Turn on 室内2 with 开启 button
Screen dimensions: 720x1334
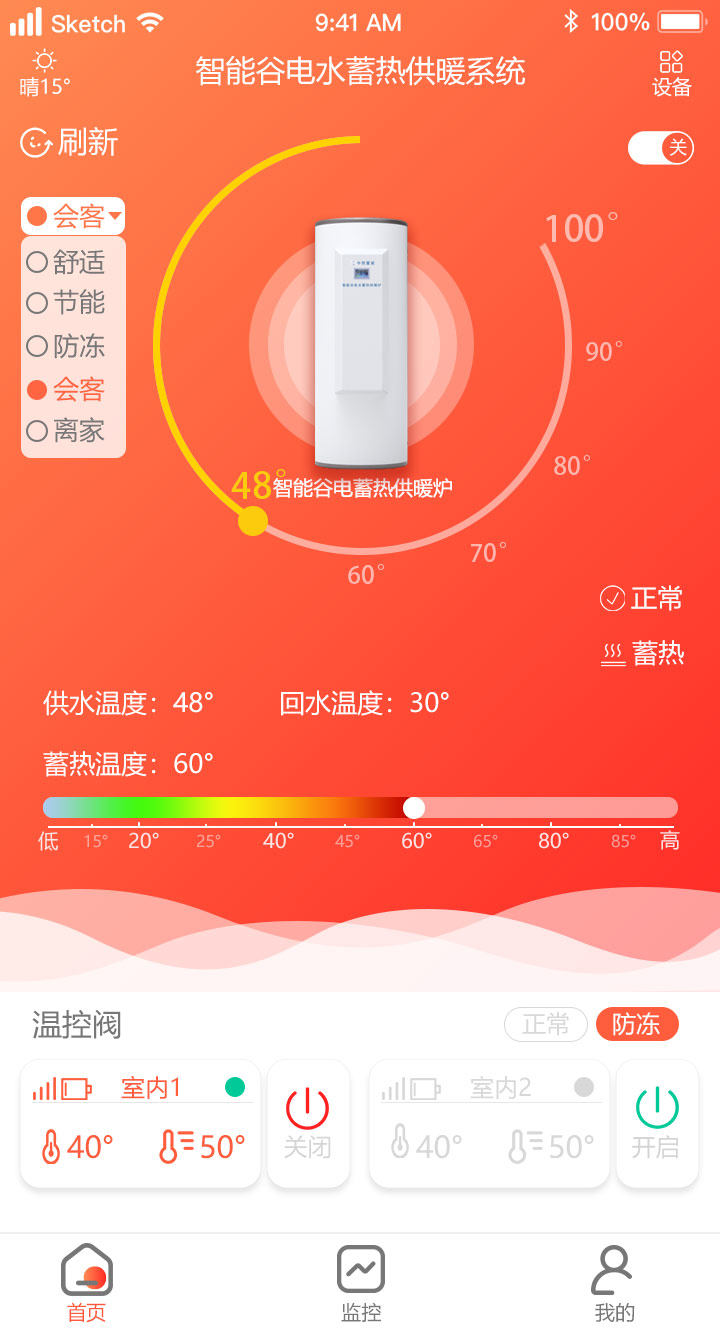point(657,1124)
